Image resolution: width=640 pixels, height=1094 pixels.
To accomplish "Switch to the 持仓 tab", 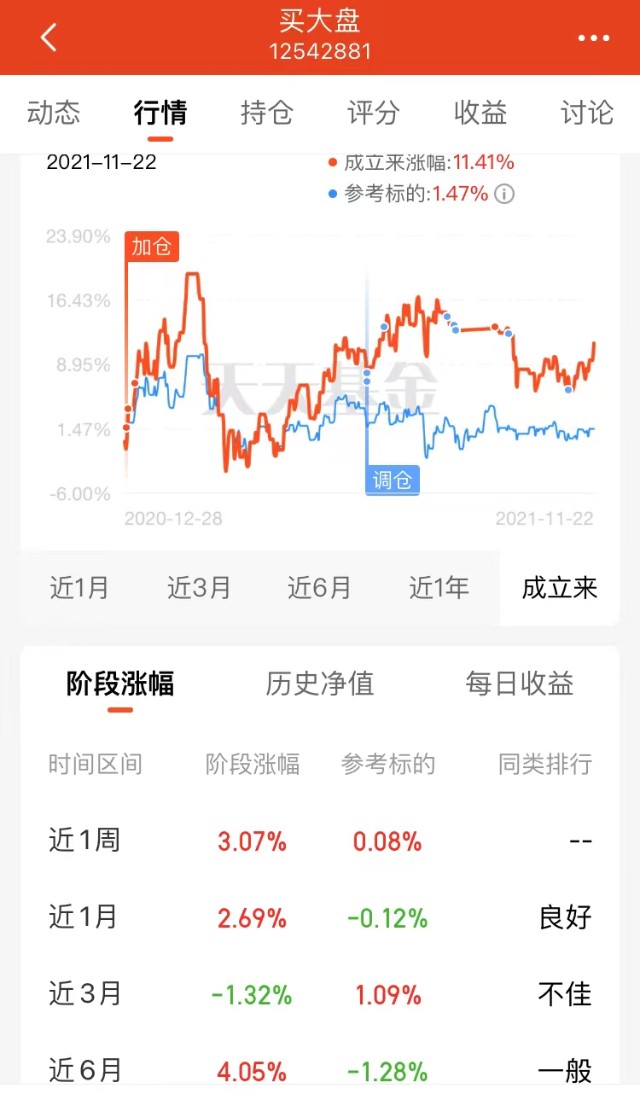I will 267,112.
